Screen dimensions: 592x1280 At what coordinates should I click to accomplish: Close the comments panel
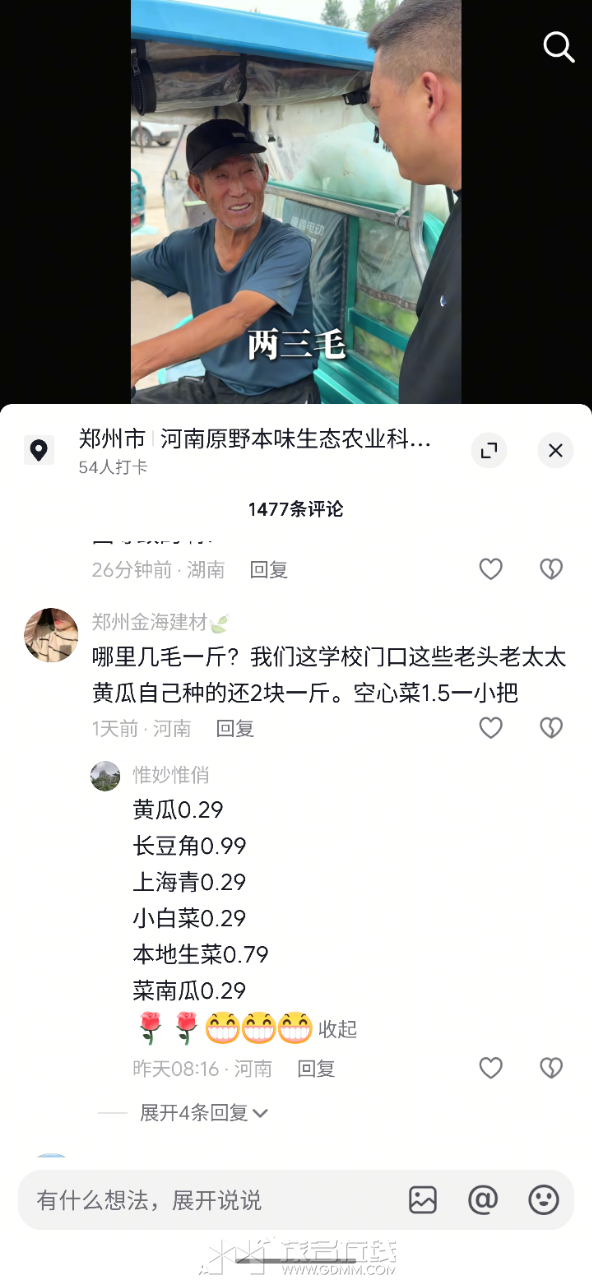[x=555, y=450]
